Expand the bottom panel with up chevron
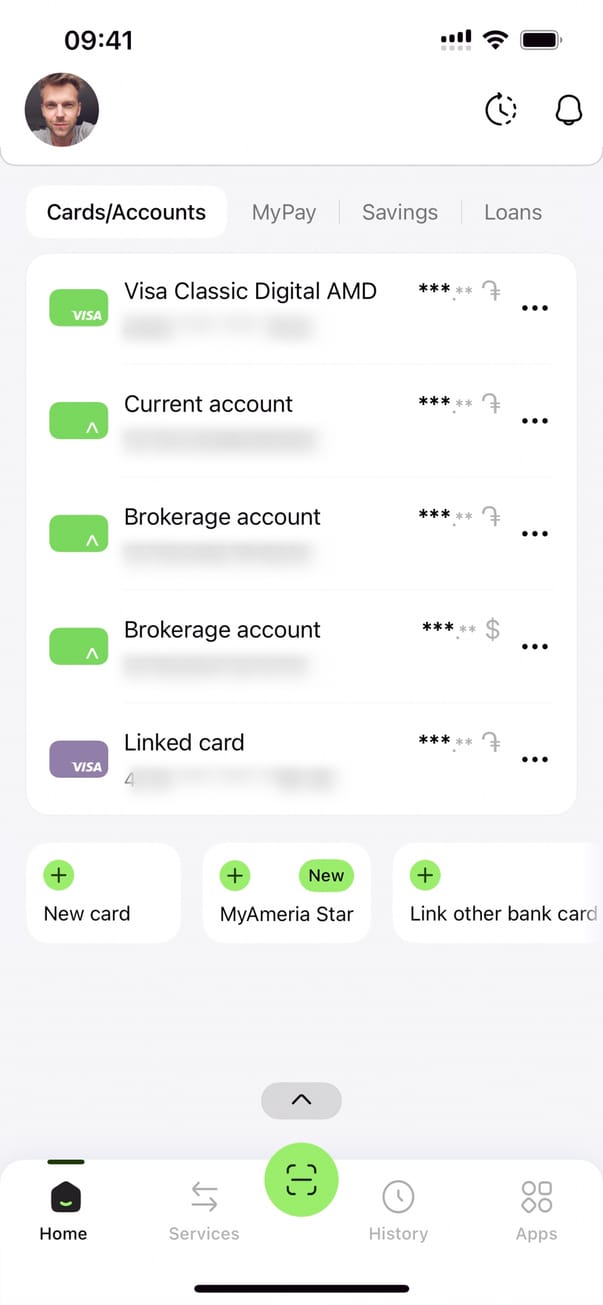This screenshot has height=1305, width=603. pyautogui.click(x=301, y=1100)
